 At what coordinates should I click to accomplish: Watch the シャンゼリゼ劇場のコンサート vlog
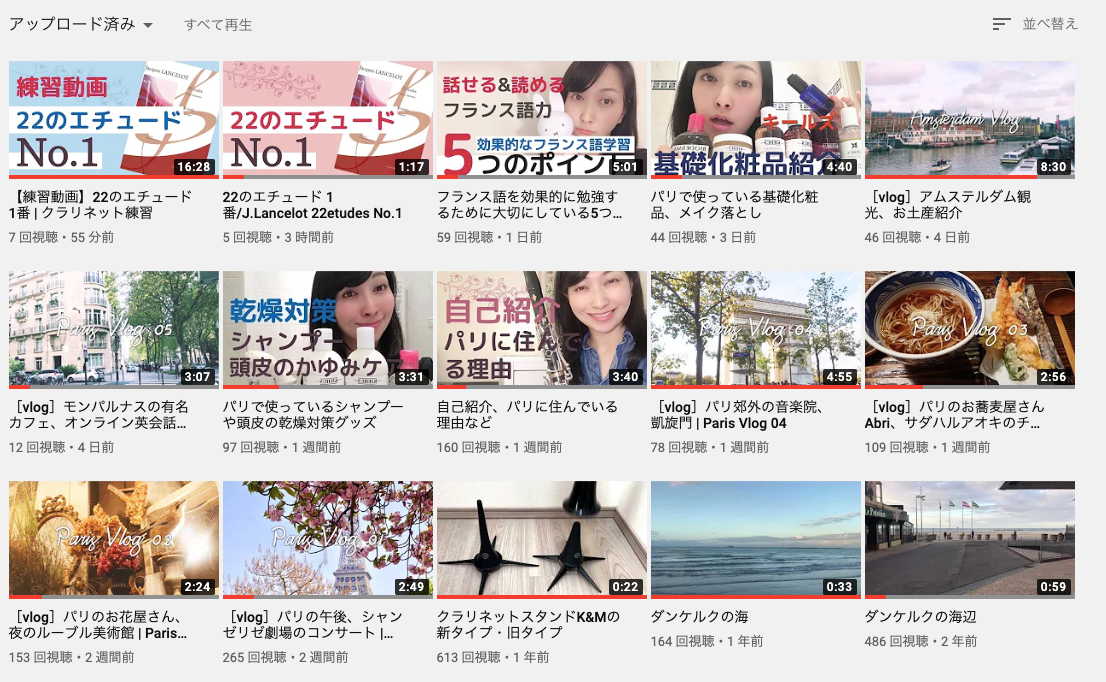point(327,539)
